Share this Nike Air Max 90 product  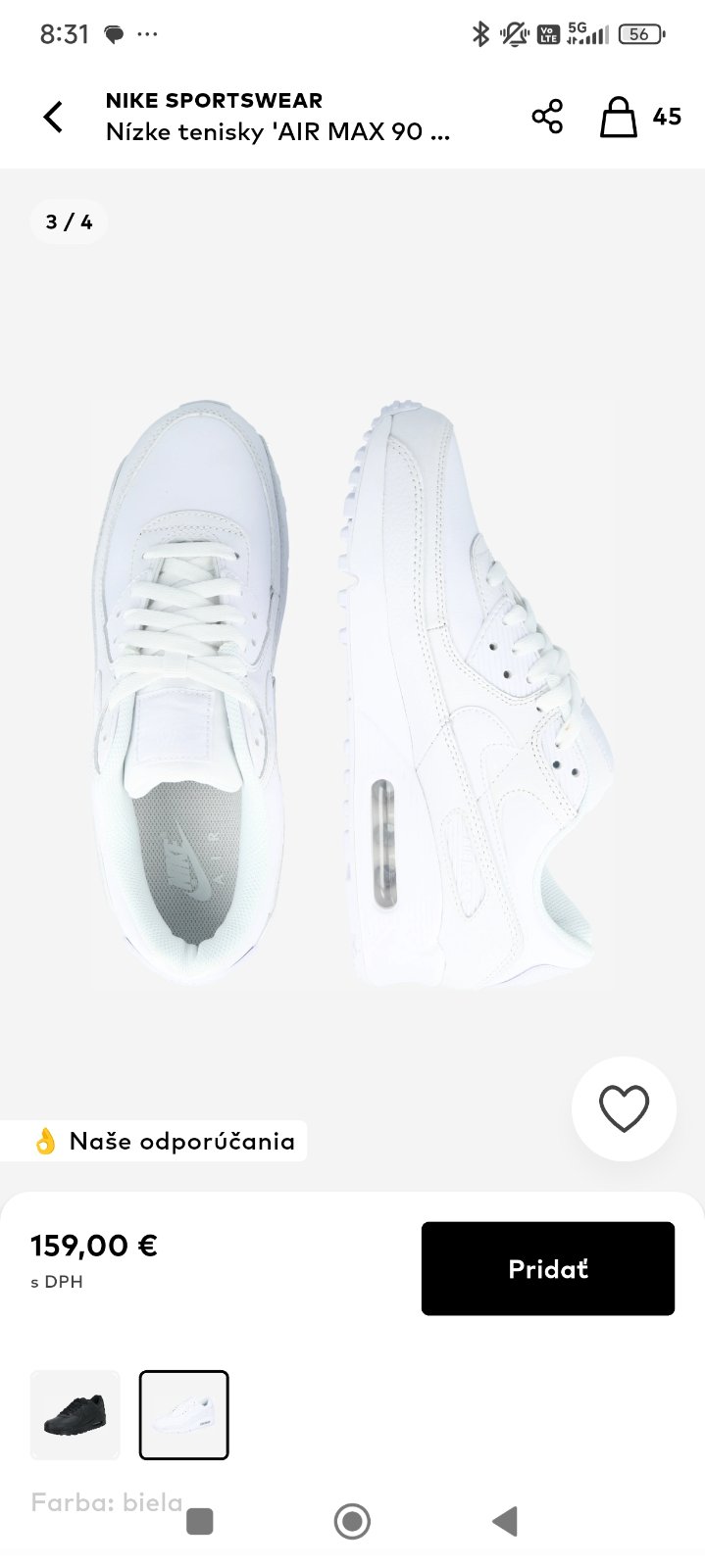tap(547, 117)
